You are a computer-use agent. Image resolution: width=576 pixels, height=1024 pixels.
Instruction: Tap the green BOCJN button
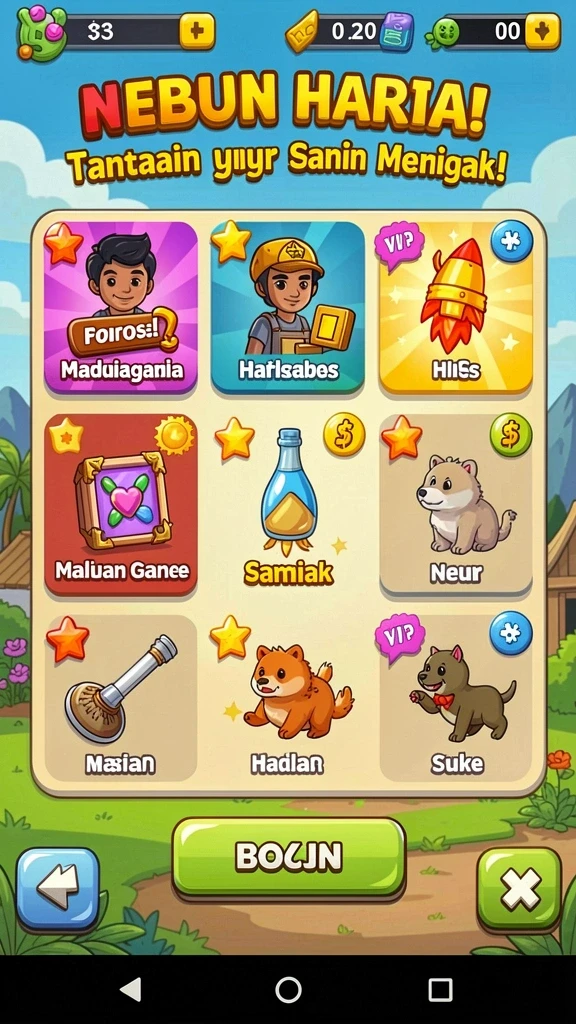[x=289, y=857]
